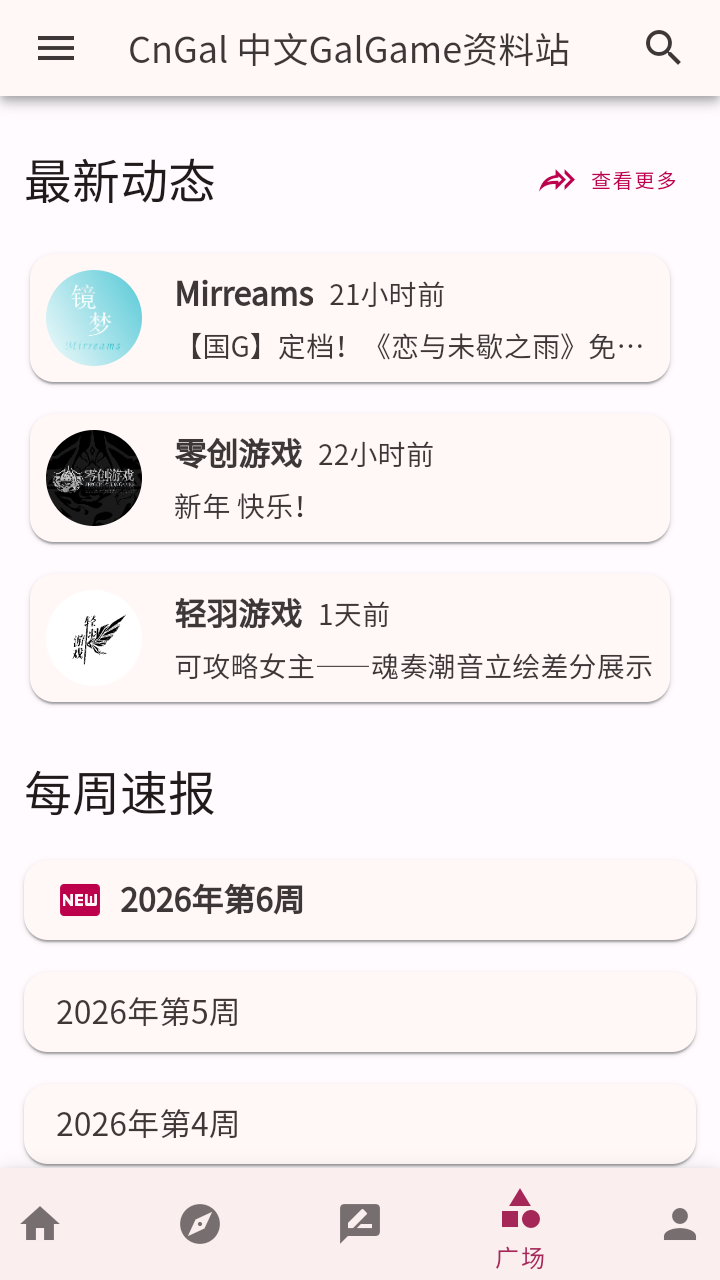
Task: Open the search icon in the app bar
Action: [663, 48]
